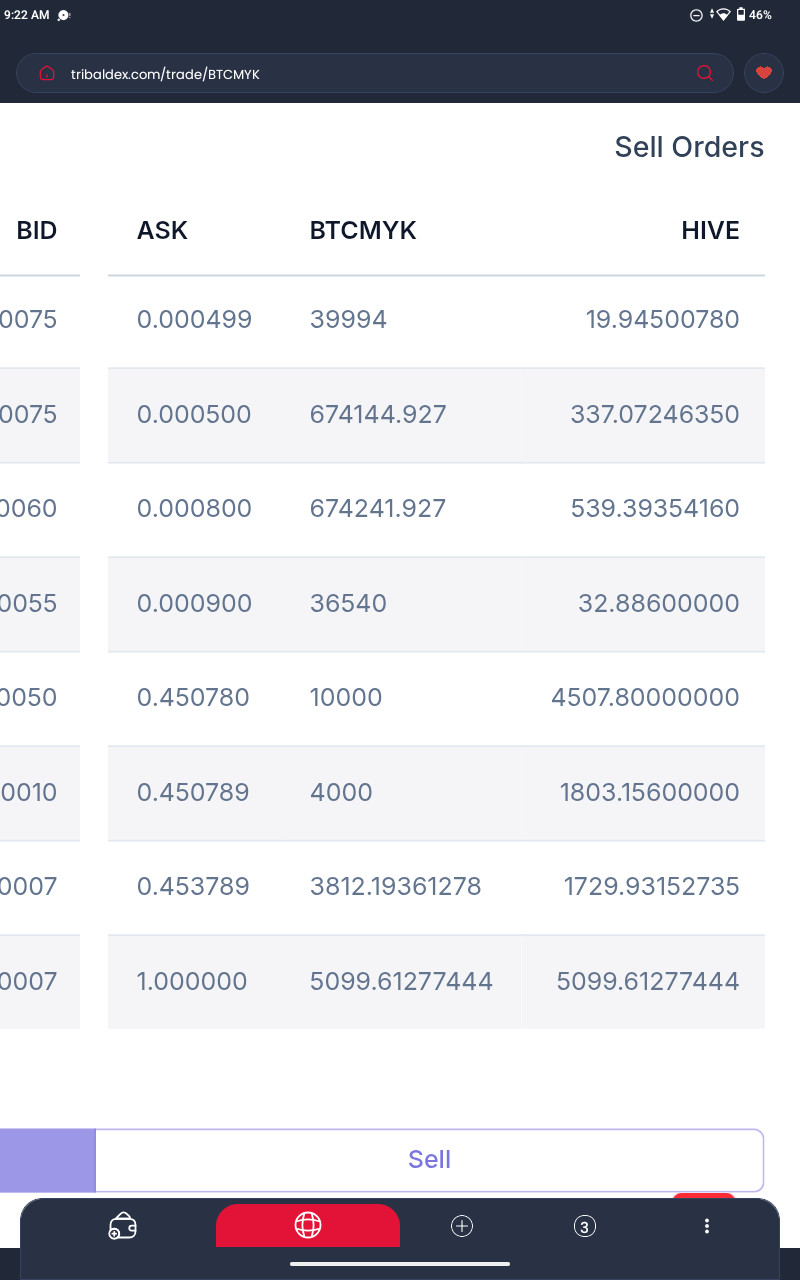
Task: Open the wallet icon in bottom bar
Action: coord(123,1226)
